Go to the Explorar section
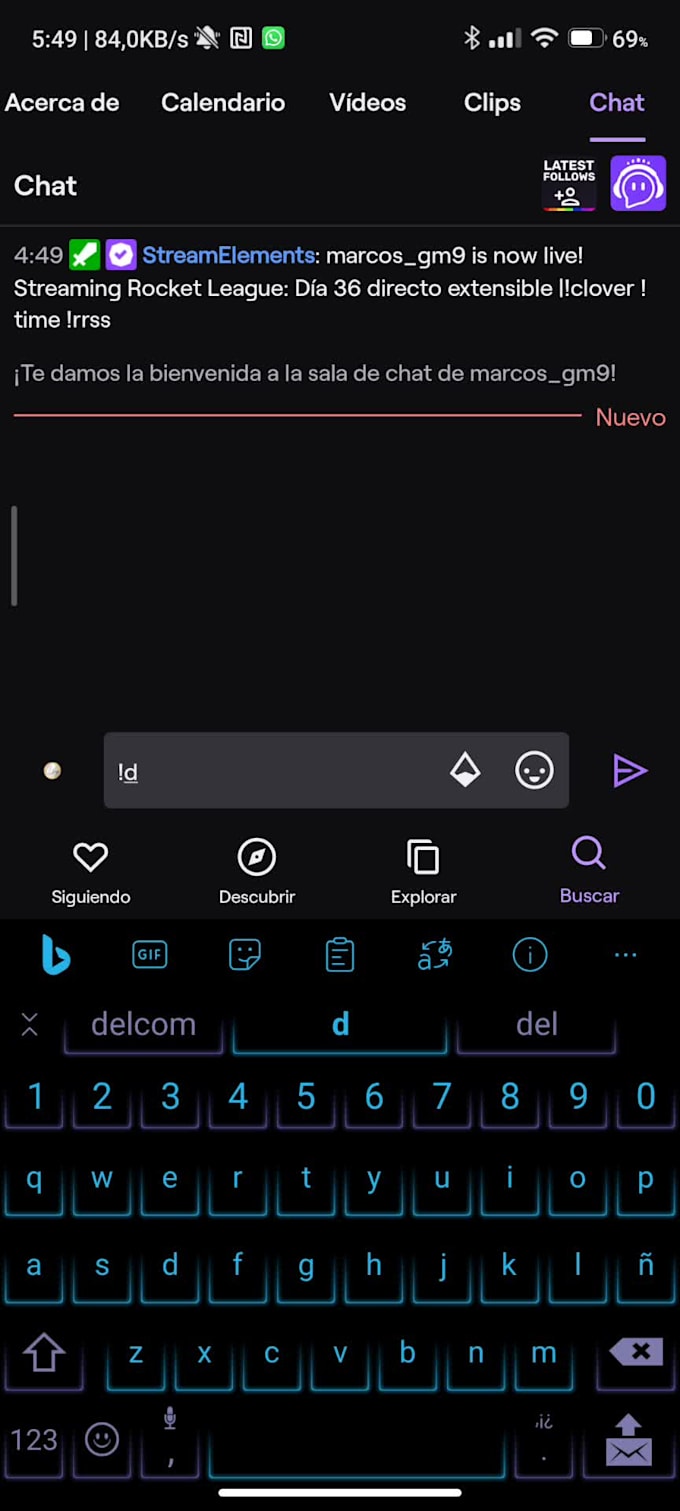Screen dimensions: 680x1511 coord(423,871)
